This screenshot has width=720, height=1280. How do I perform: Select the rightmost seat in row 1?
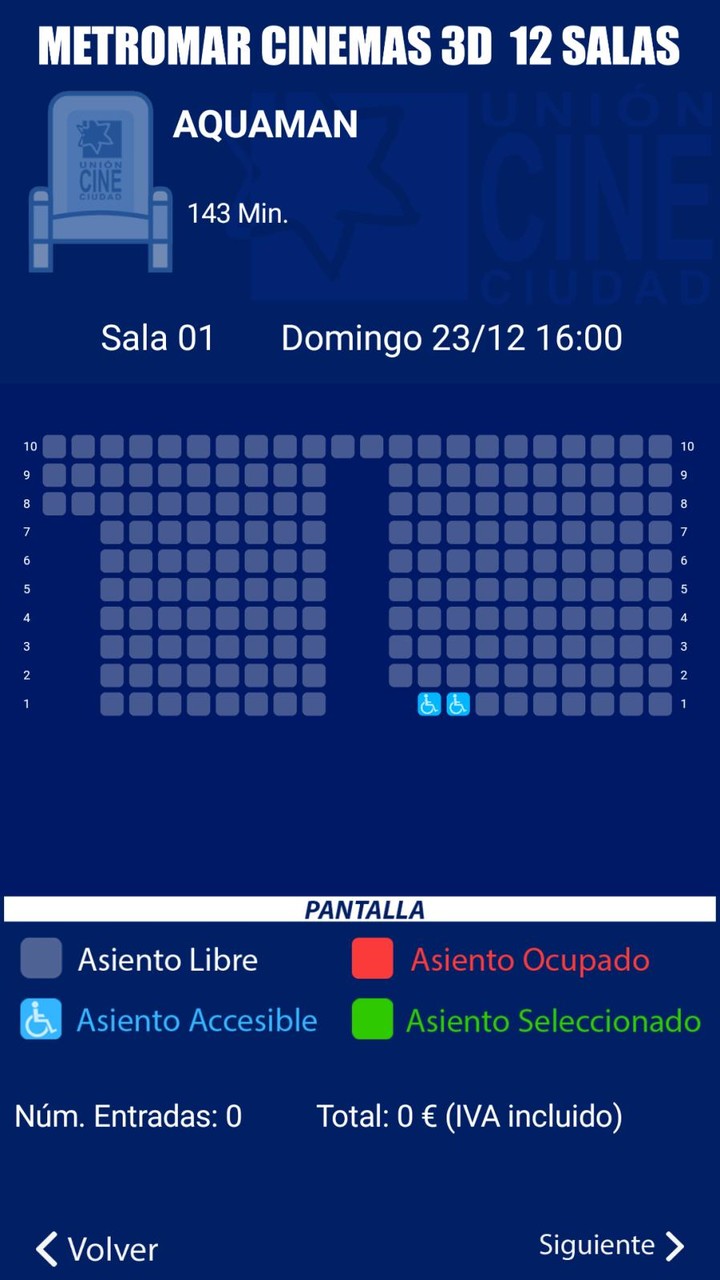(660, 704)
